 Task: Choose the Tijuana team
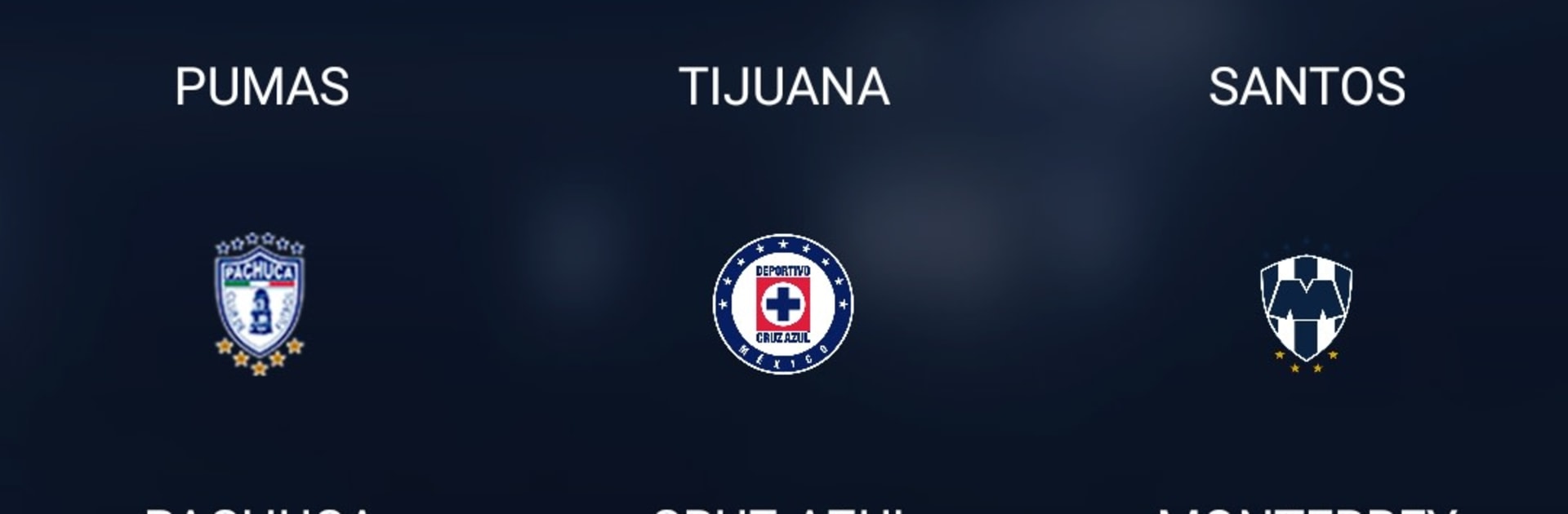click(x=784, y=86)
